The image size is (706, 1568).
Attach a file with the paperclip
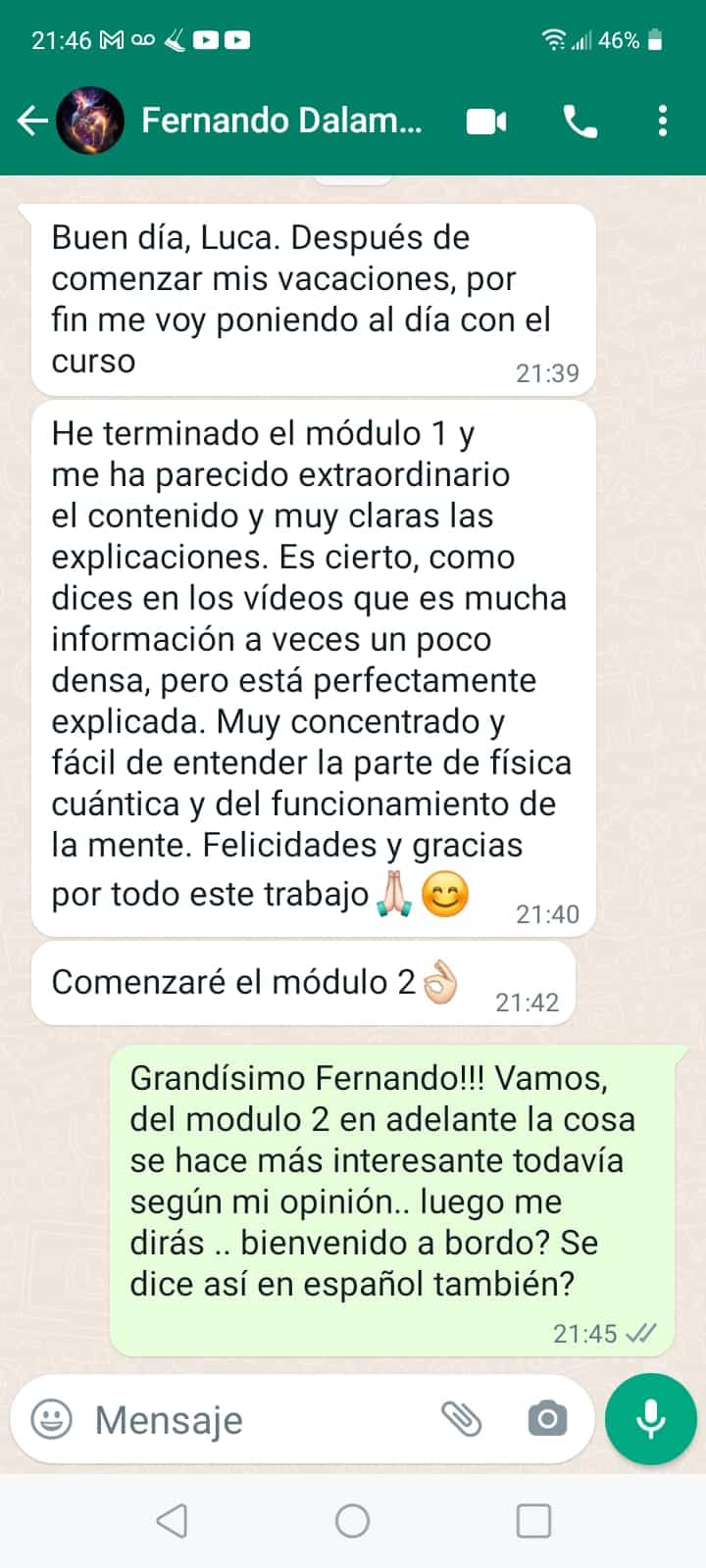461,1419
